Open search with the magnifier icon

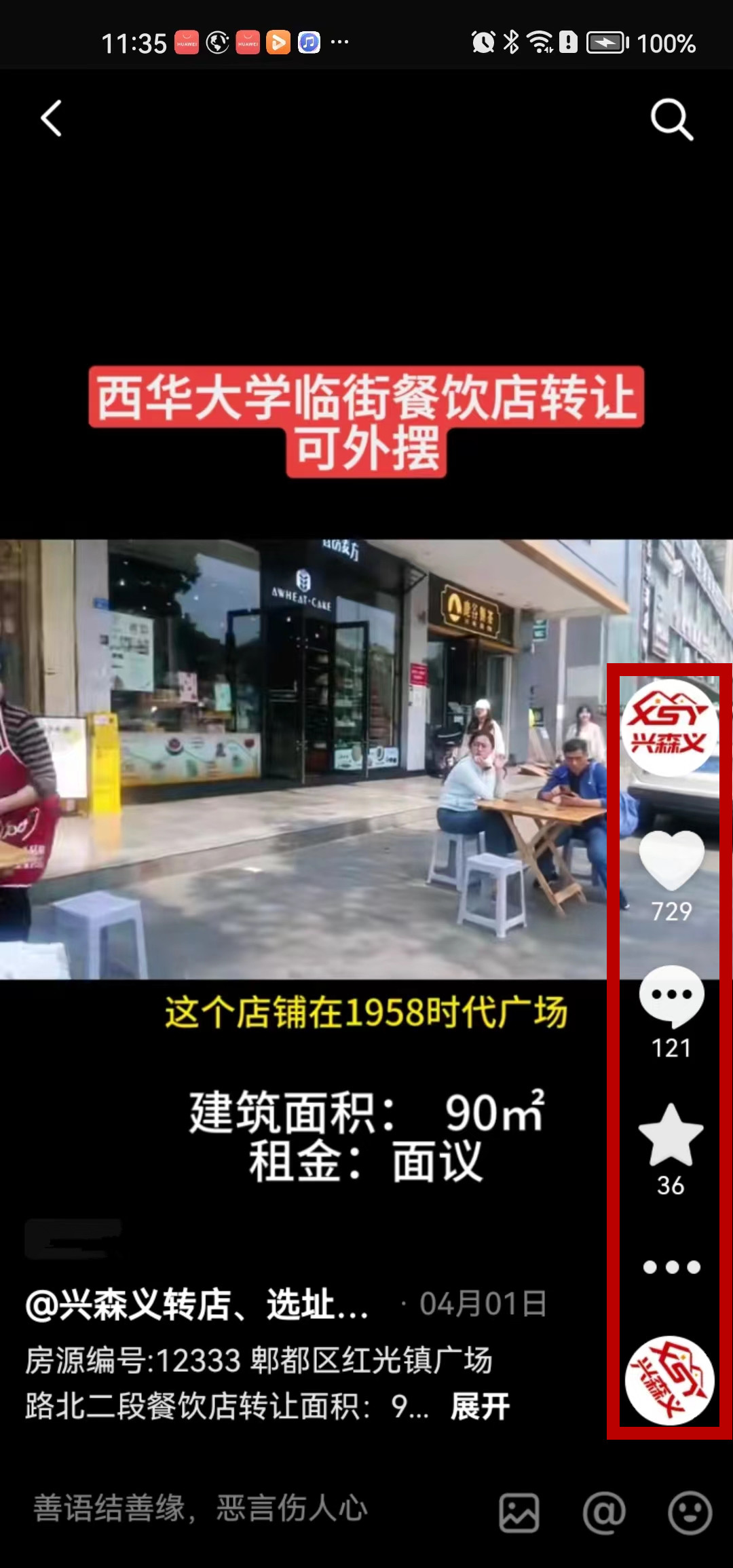click(671, 120)
